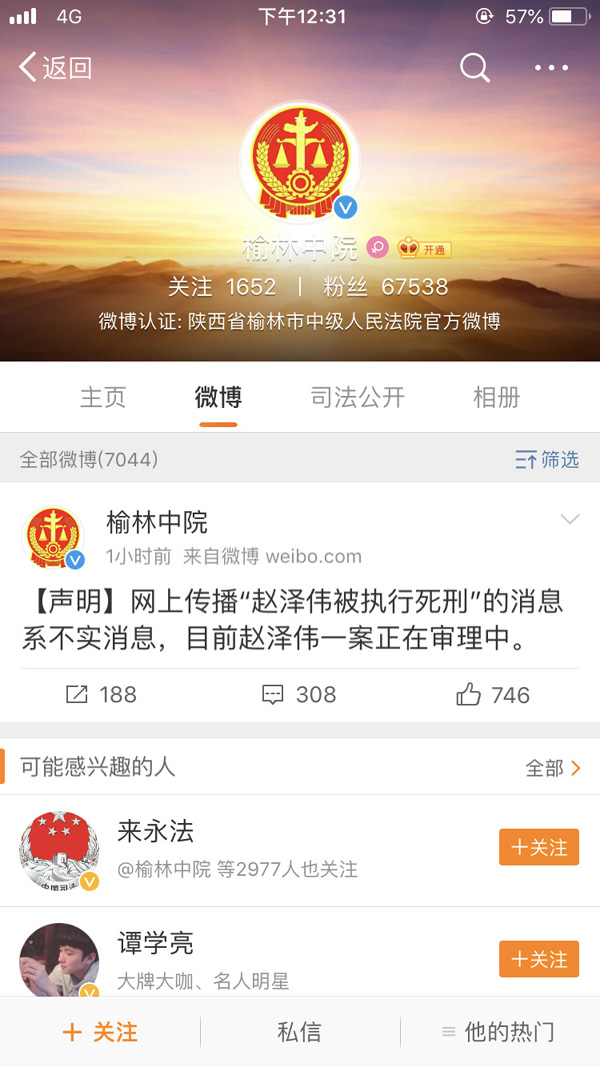The width and height of the screenshot is (600, 1067).
Task: Like the 声明 post
Action: coord(493,695)
